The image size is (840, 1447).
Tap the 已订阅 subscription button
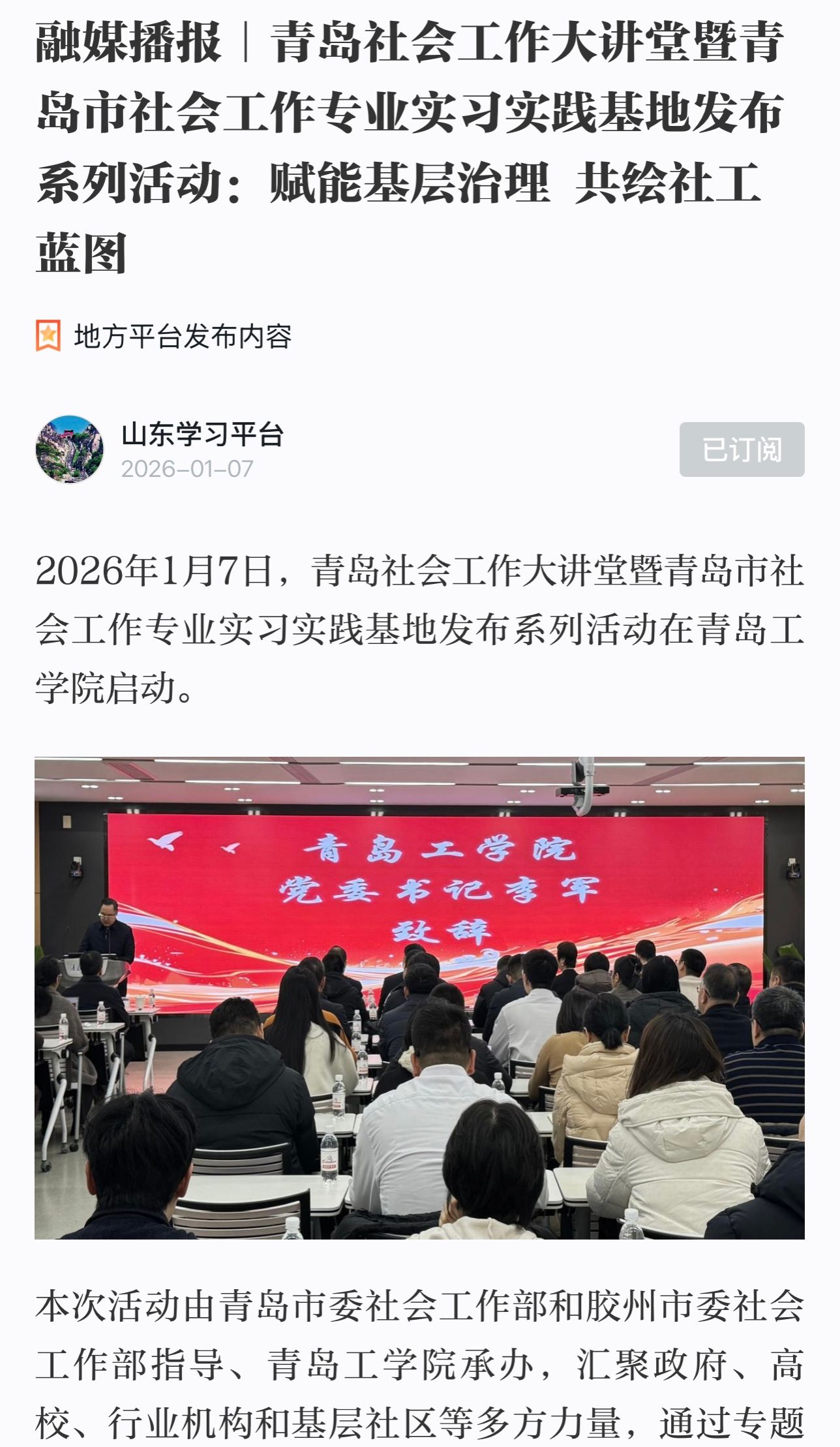742,449
